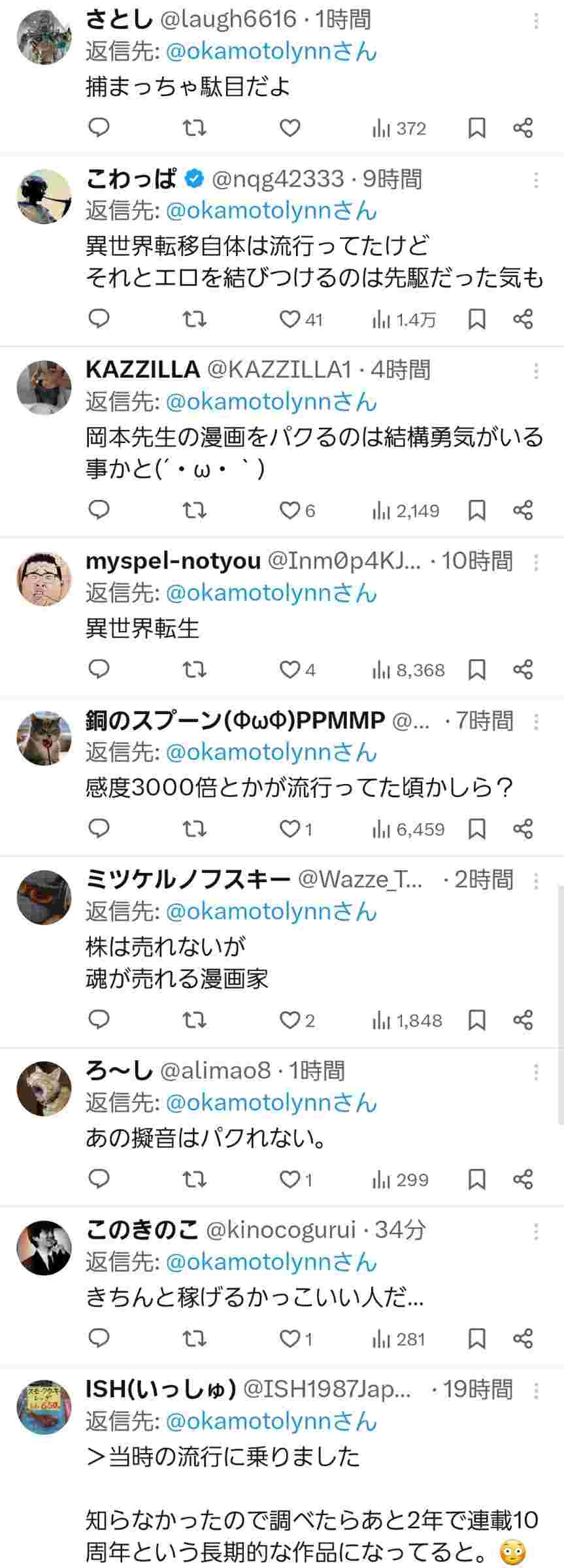
Task: Open ミツケルノフスキー's profile avatar
Action: pyautogui.click(x=44, y=898)
